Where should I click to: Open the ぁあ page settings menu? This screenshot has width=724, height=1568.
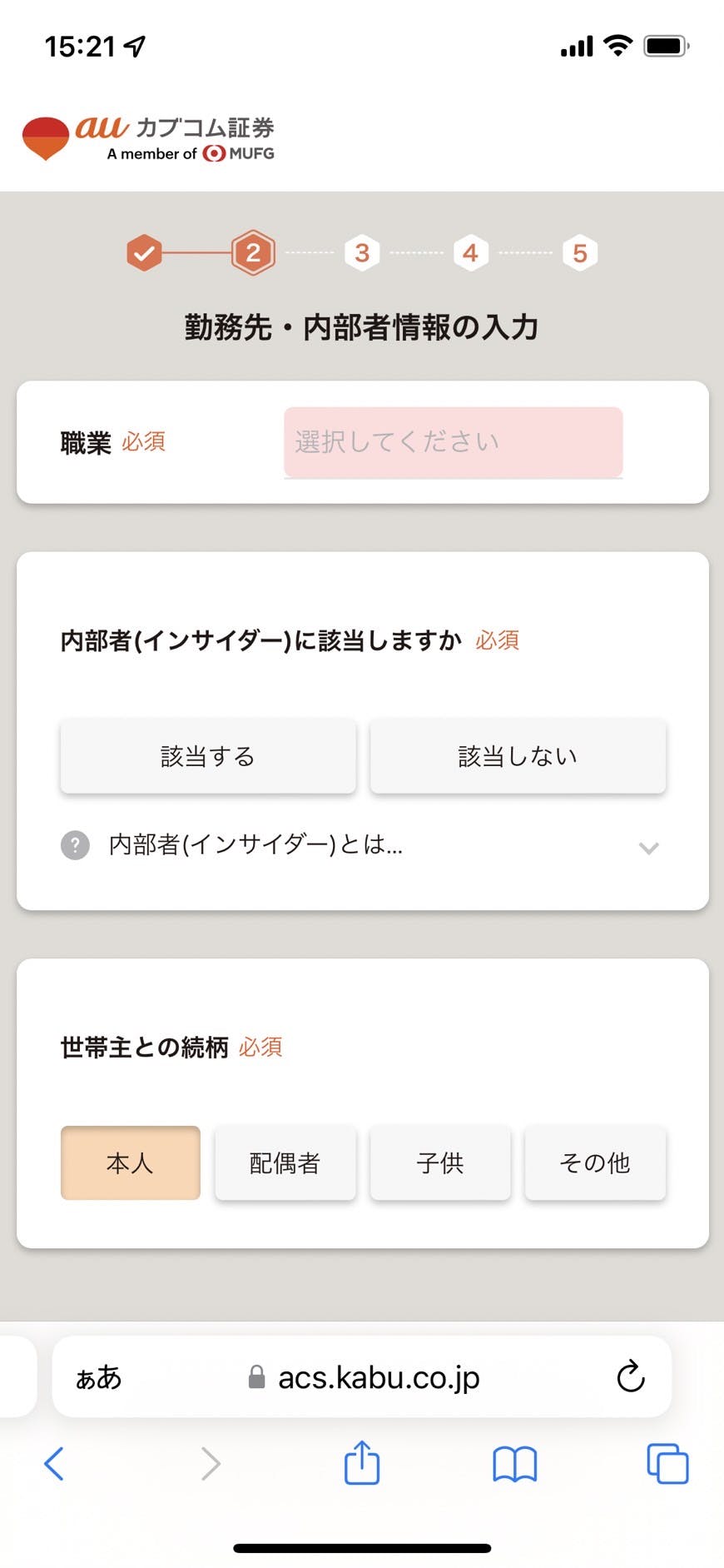pyautogui.click(x=99, y=1377)
